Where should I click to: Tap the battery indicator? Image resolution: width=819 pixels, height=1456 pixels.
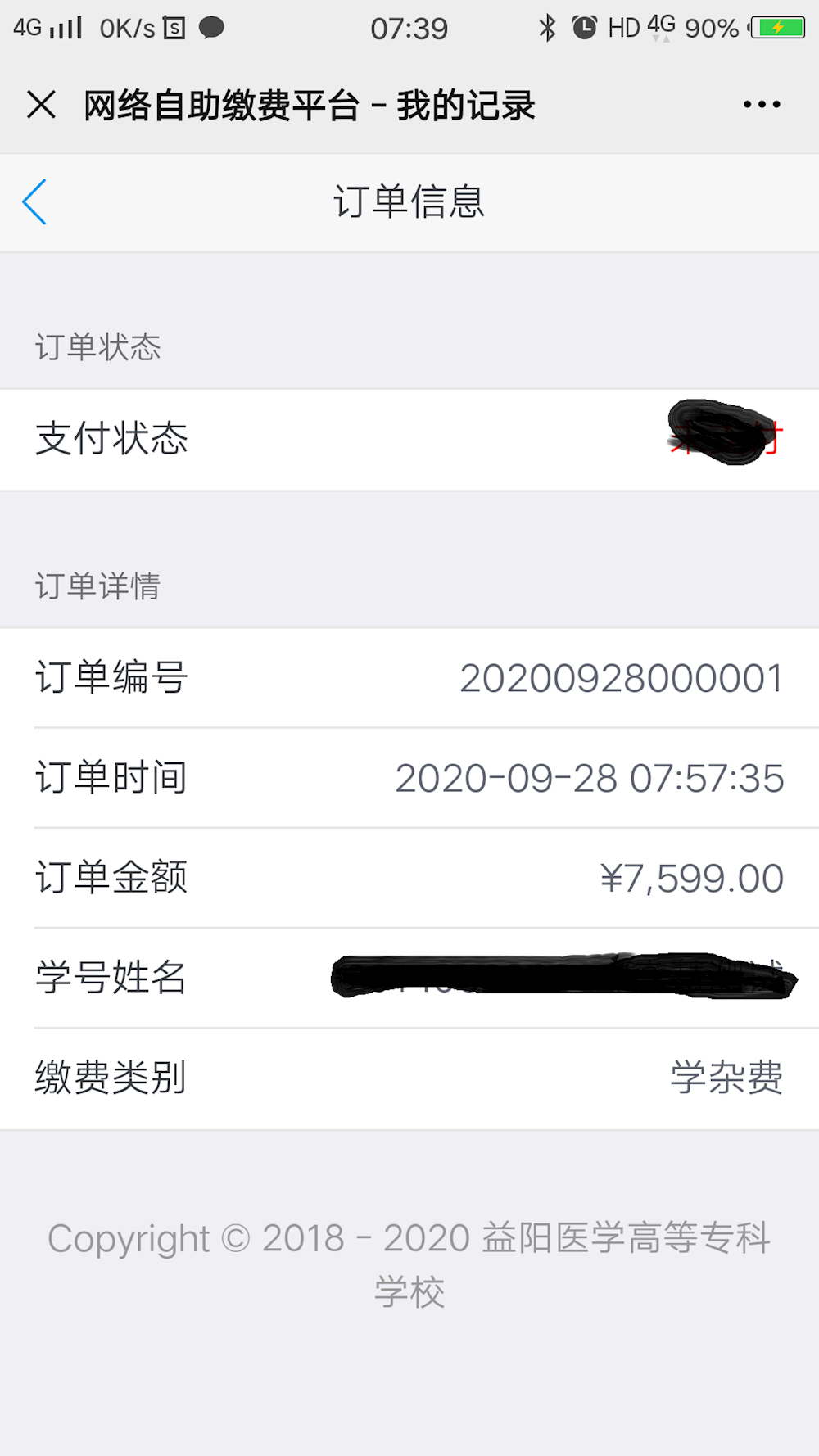tap(776, 27)
